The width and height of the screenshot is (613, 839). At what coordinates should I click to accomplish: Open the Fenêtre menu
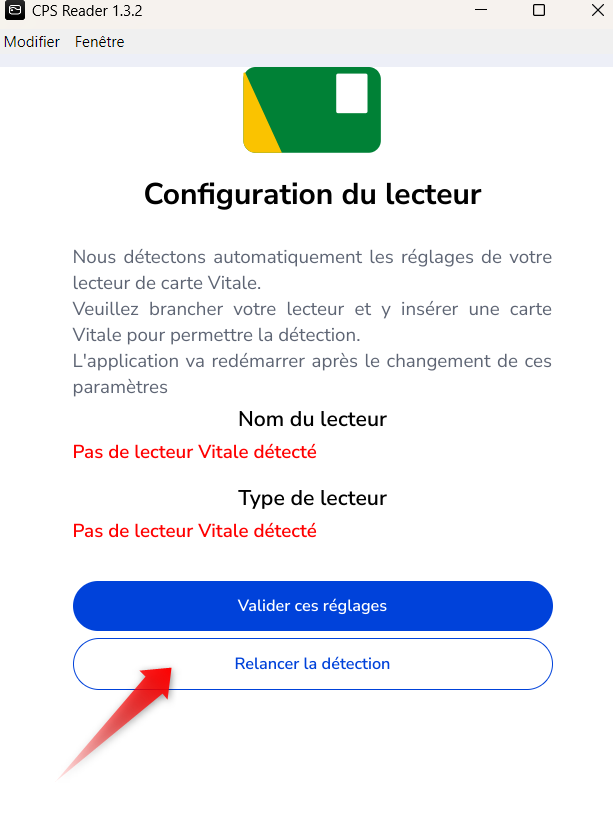point(99,42)
